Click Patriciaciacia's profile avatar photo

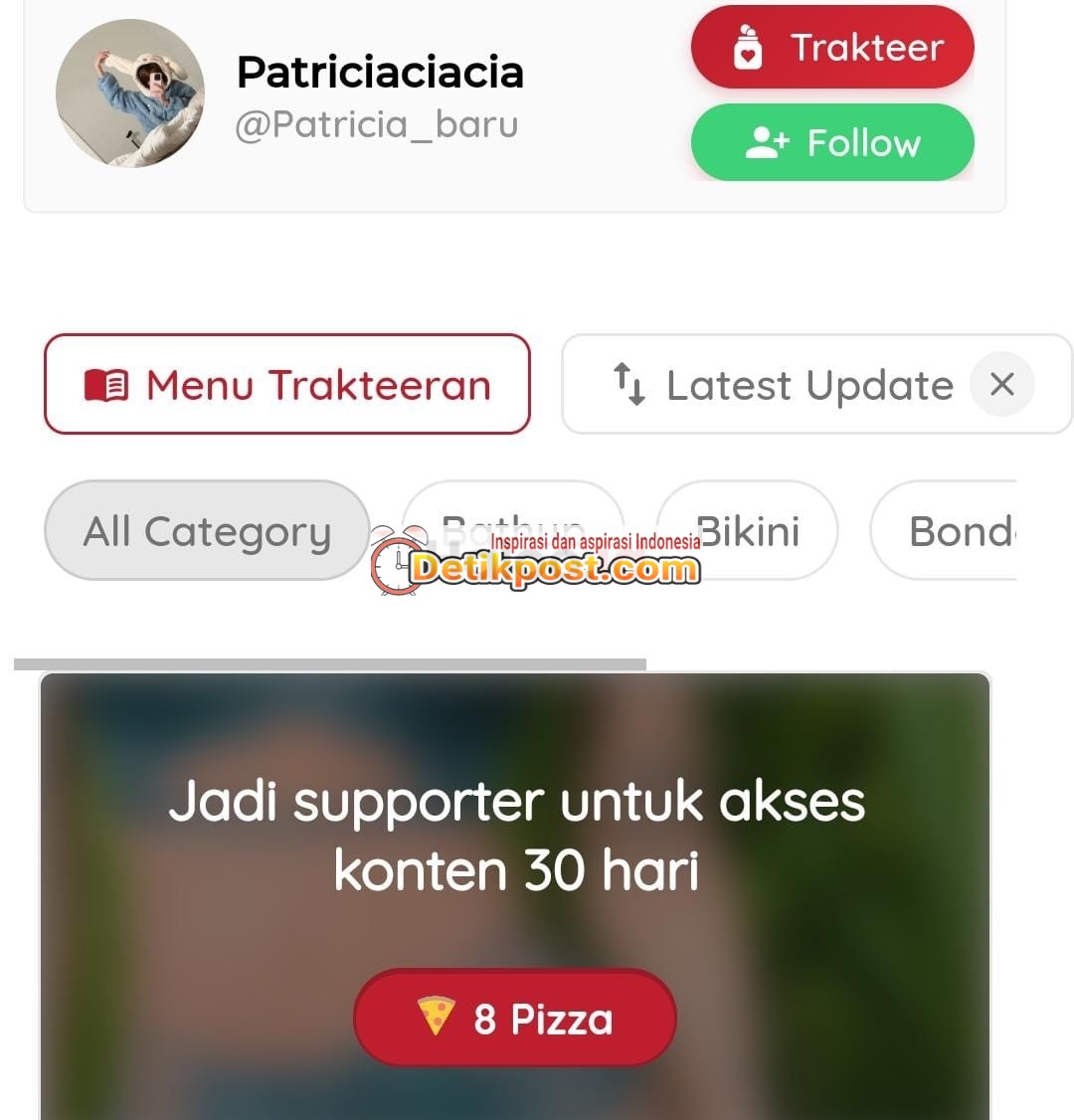click(x=130, y=93)
